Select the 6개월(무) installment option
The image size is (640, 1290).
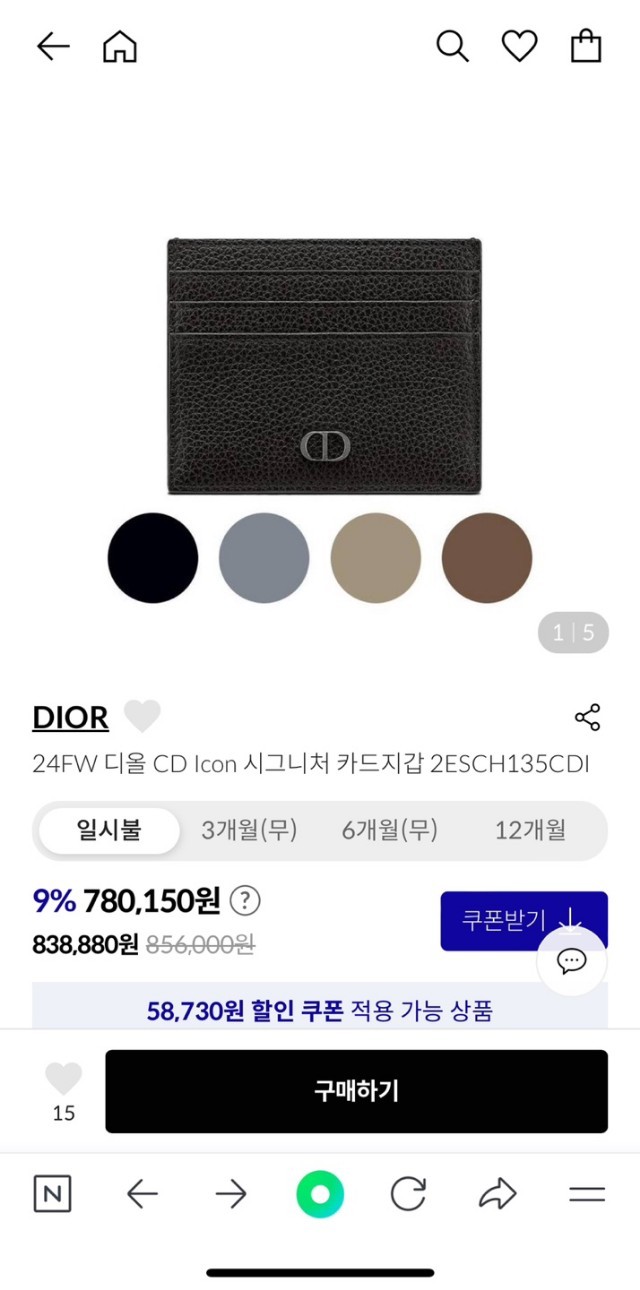tap(390, 830)
